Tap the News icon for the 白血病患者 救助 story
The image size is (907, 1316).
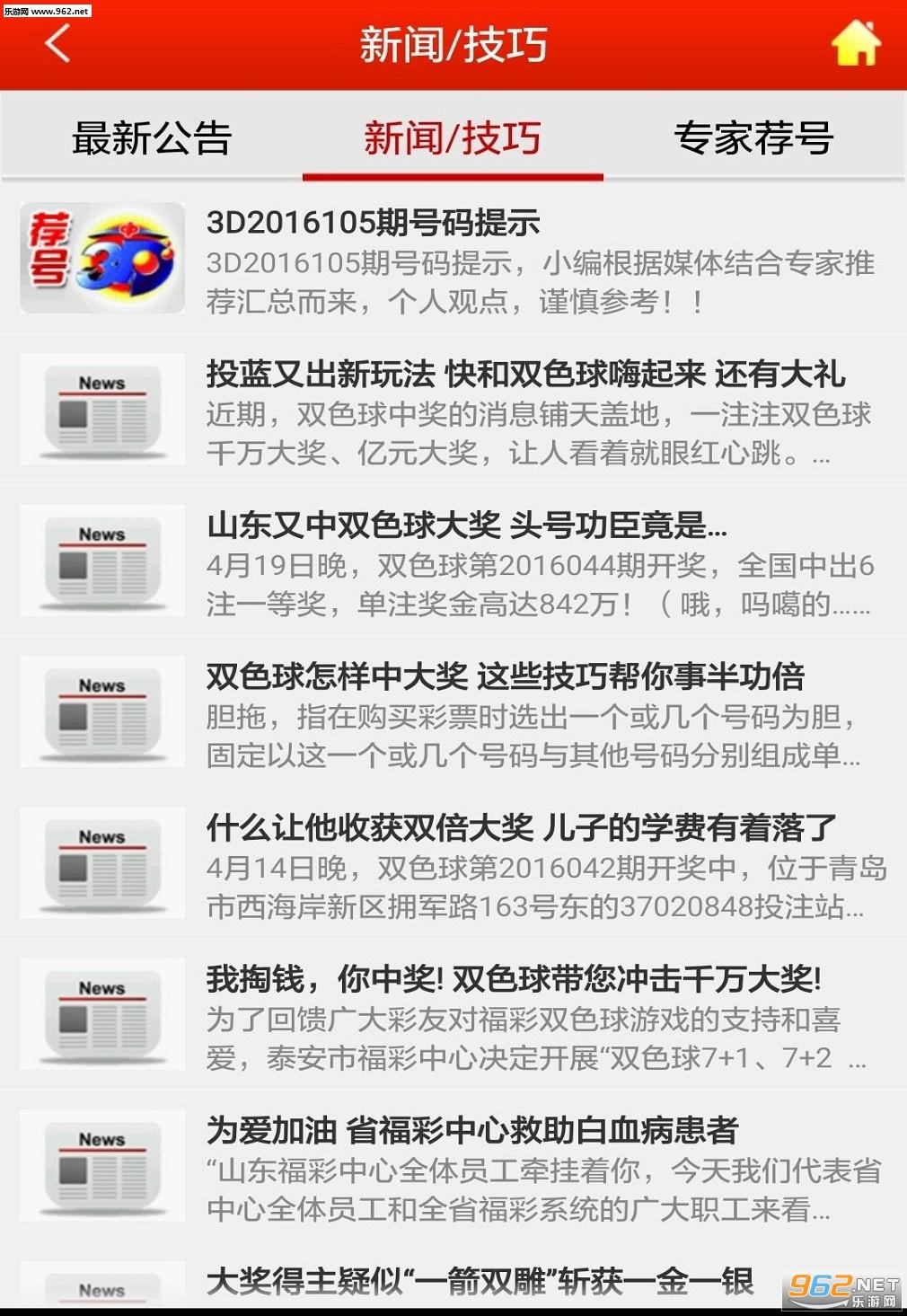[101, 1164]
